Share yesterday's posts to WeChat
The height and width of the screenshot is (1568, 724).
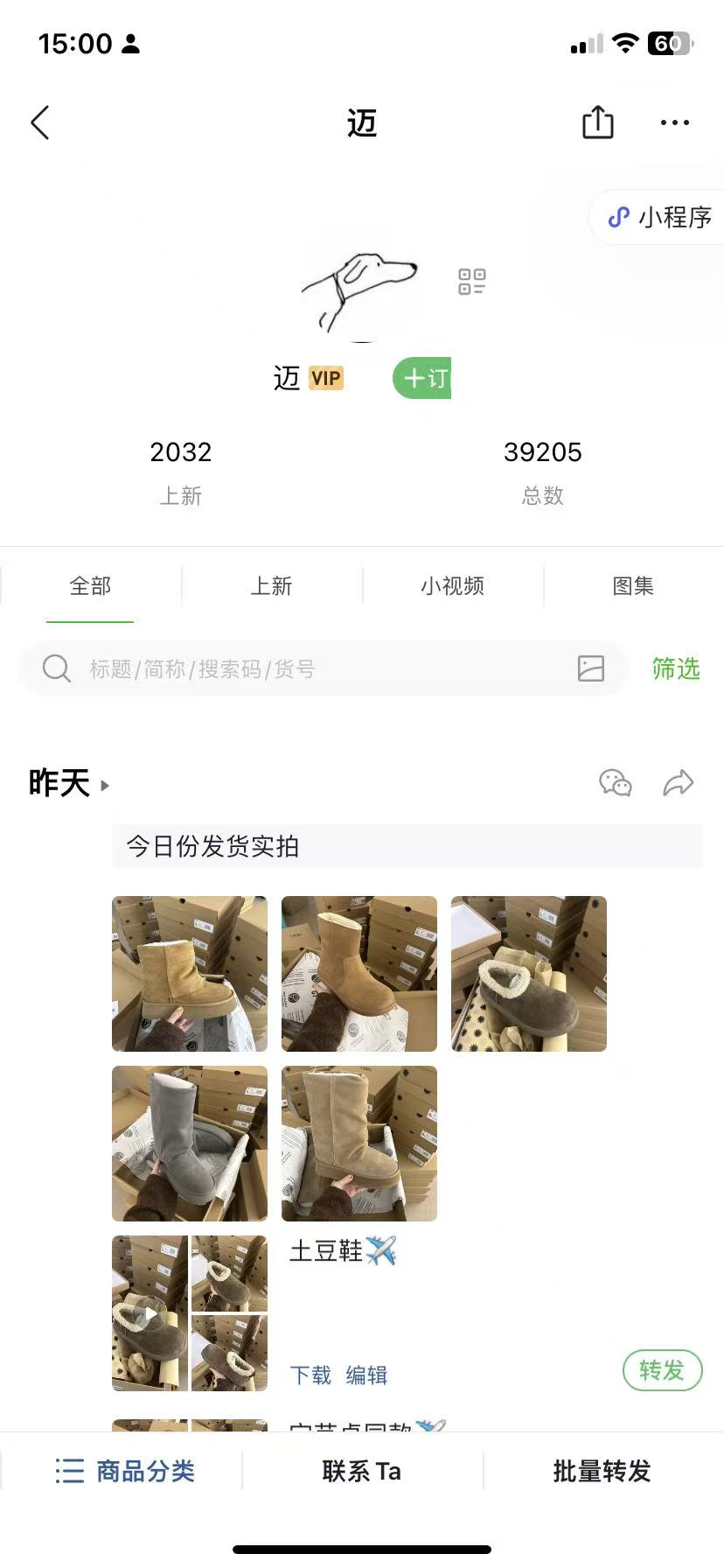pos(615,782)
